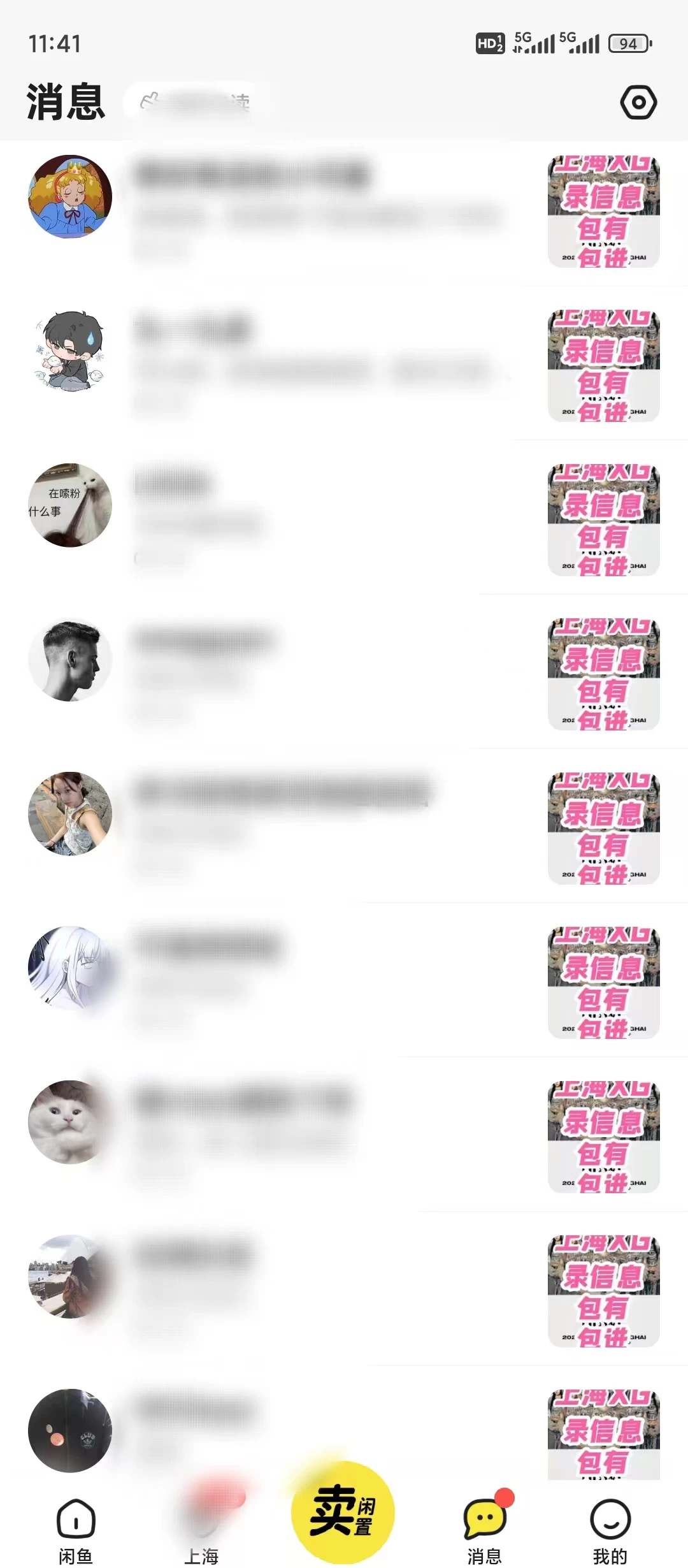
Task: Open chat with black-and-white man profile avatar
Action: point(70,660)
